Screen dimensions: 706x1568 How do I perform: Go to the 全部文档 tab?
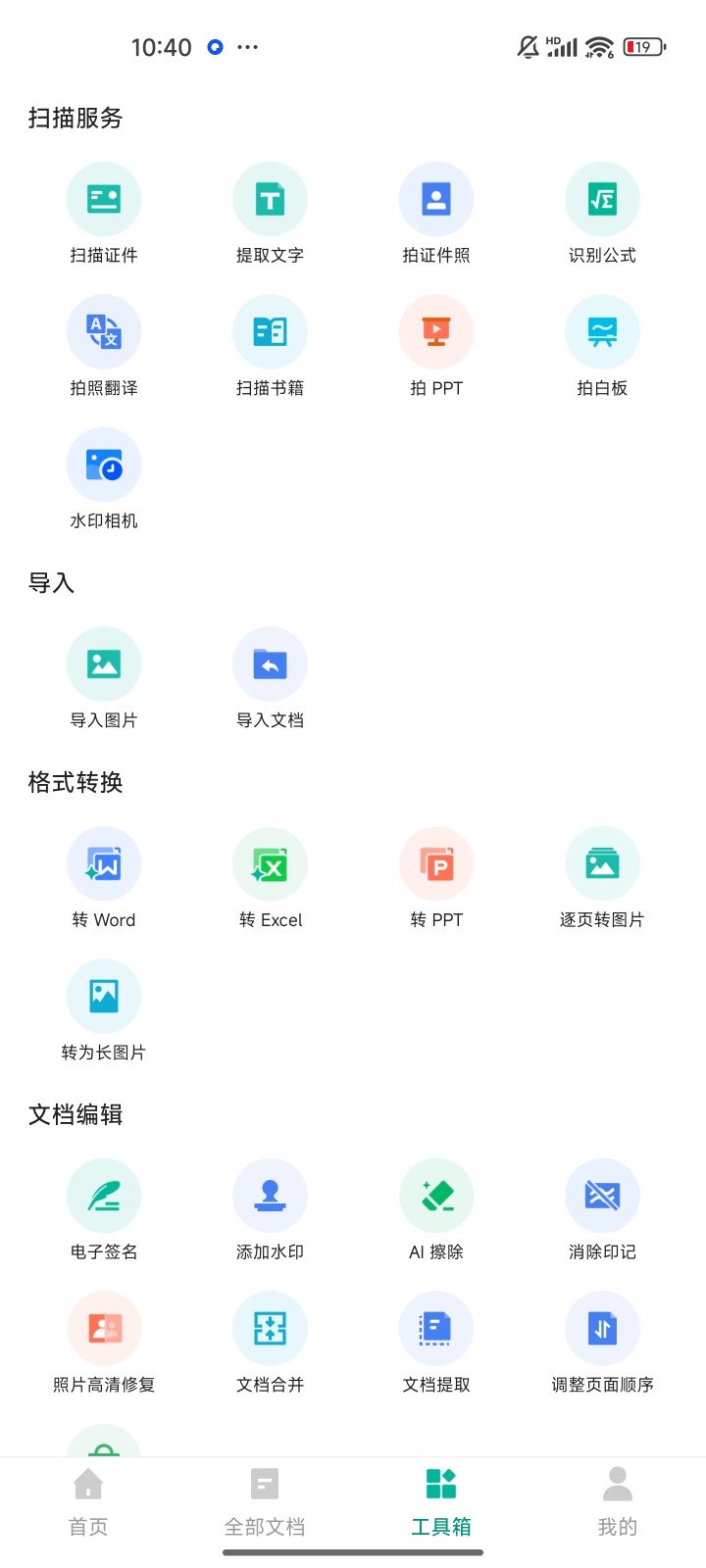click(x=265, y=1501)
